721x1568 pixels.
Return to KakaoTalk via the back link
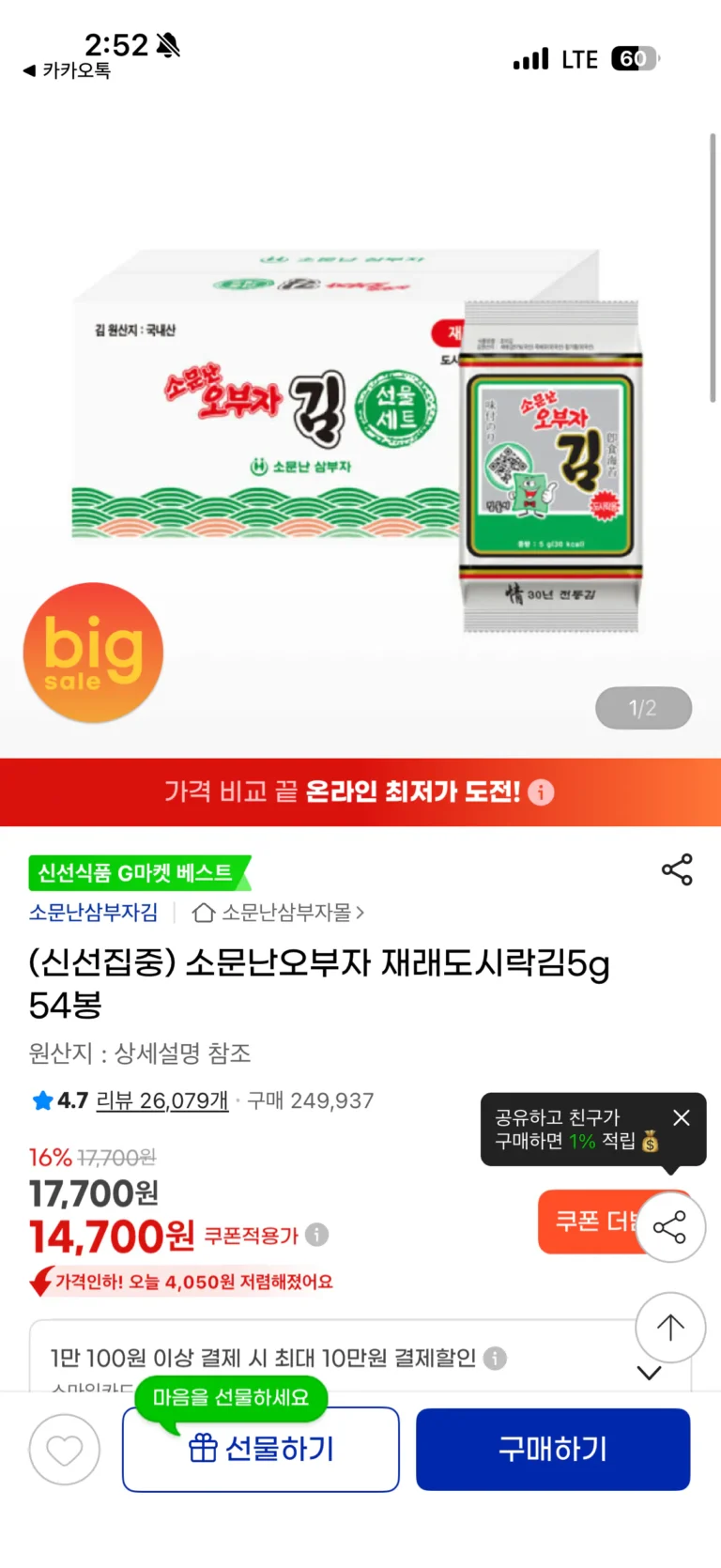67,70
